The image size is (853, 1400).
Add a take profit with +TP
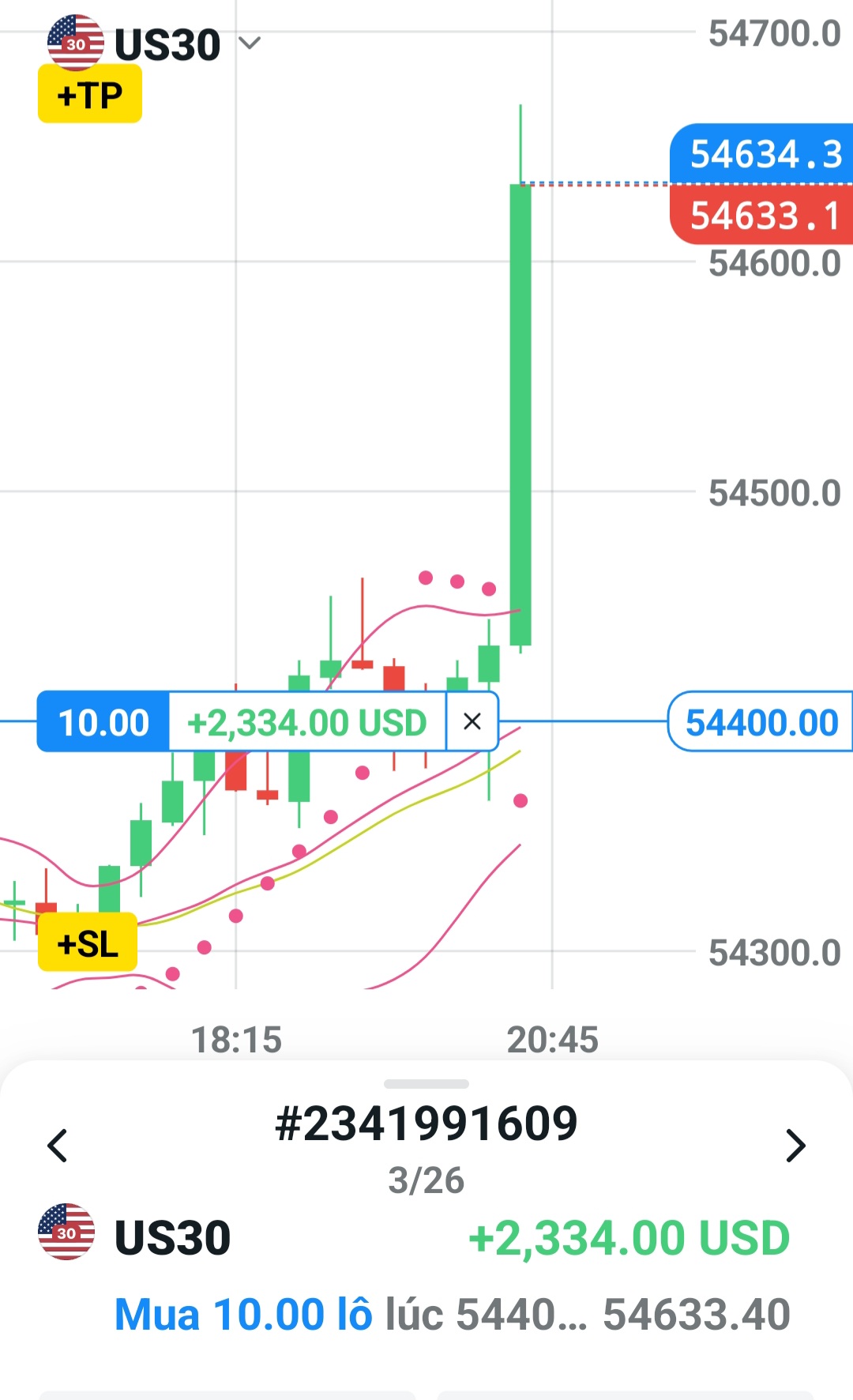tap(90, 94)
